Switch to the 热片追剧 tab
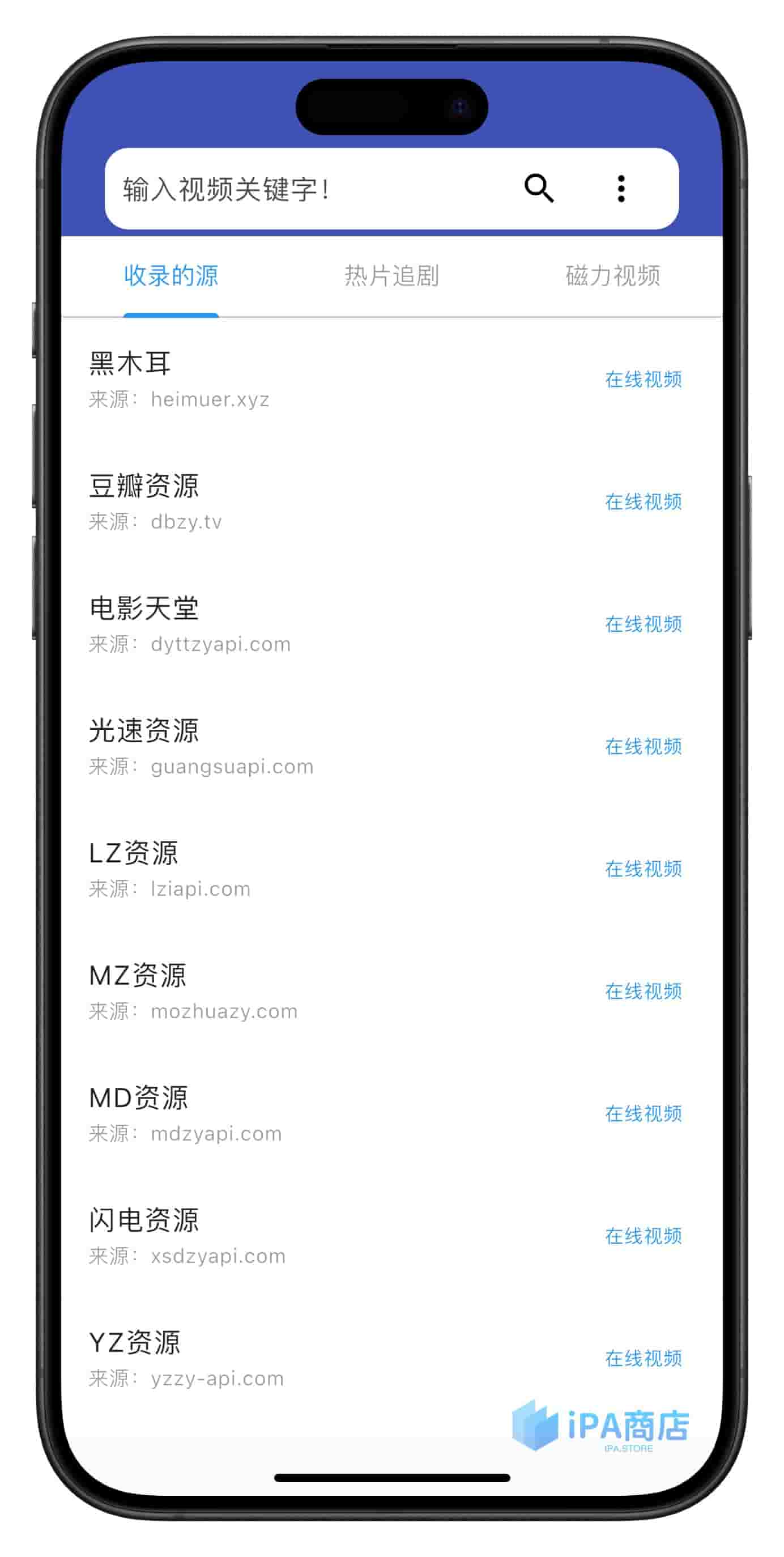The image size is (784, 1557). pos(391,275)
